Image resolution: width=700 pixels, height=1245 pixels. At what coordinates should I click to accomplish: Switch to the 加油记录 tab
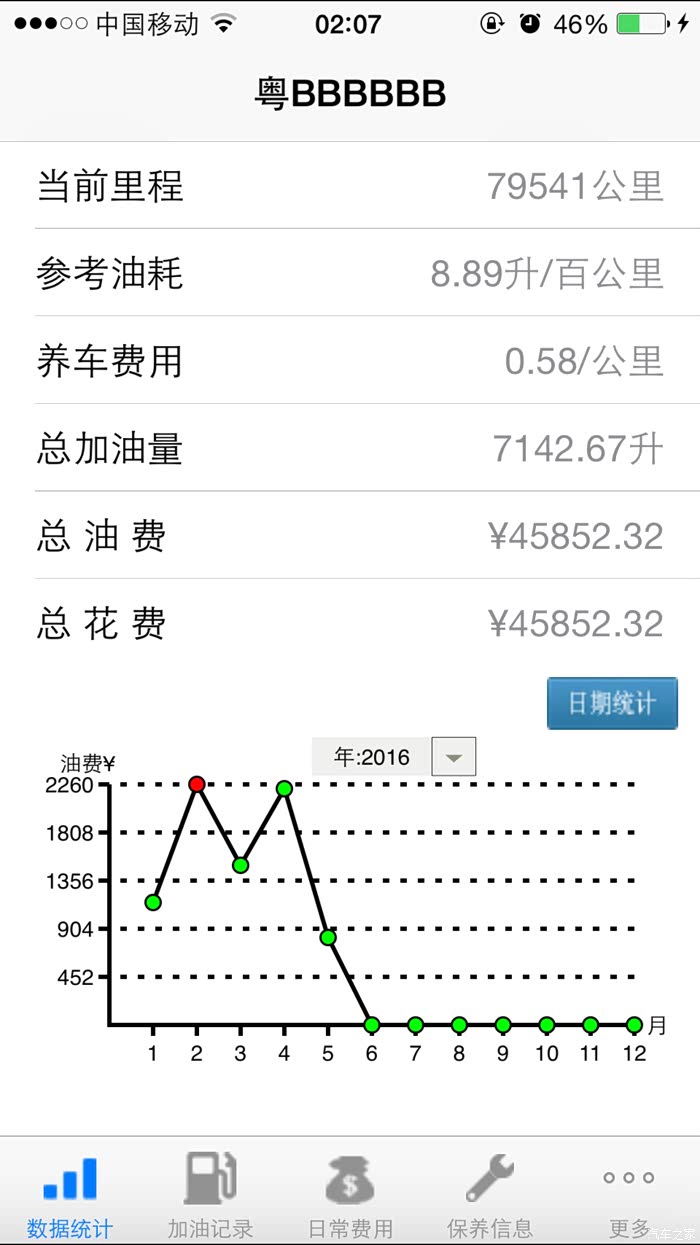point(210,1194)
